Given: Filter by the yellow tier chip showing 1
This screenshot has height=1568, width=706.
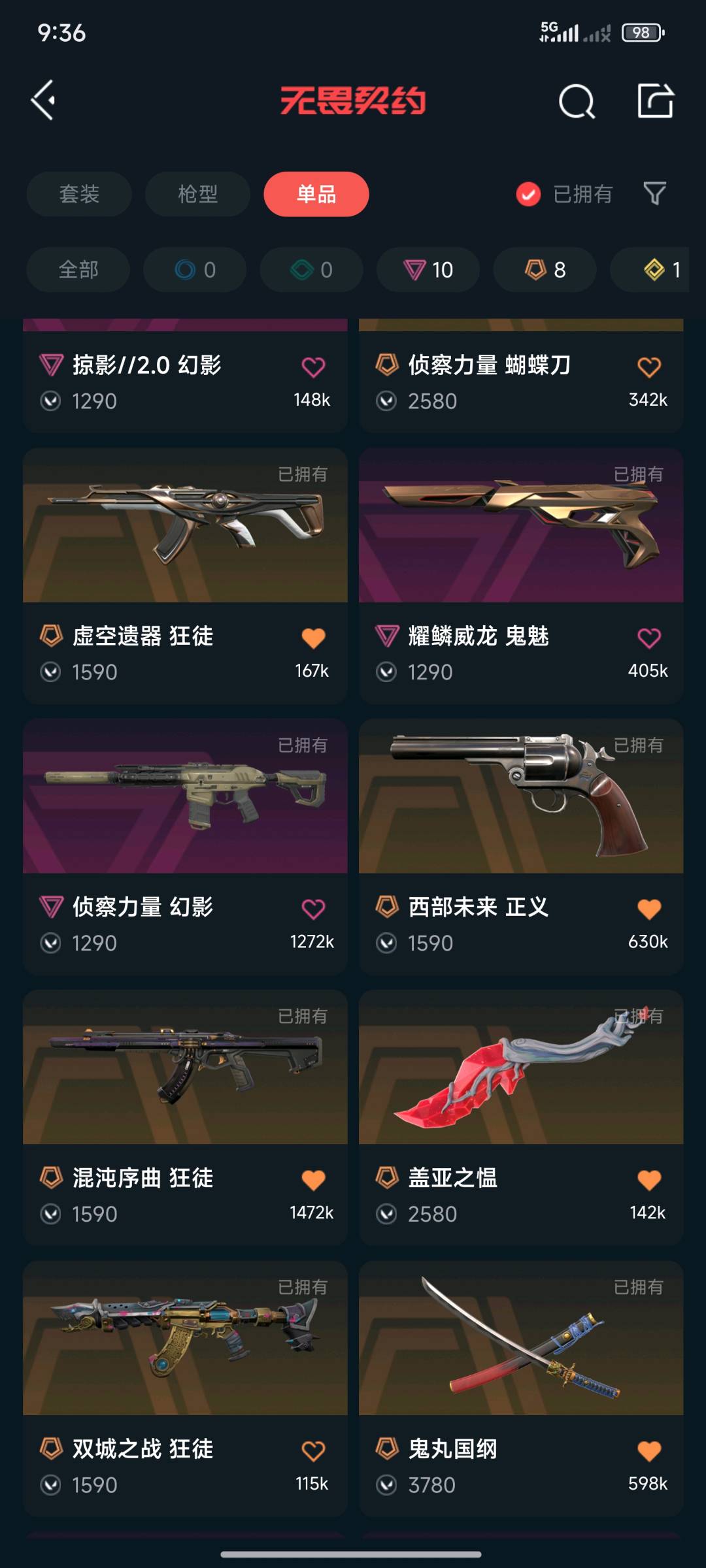Looking at the screenshot, I should [x=660, y=270].
